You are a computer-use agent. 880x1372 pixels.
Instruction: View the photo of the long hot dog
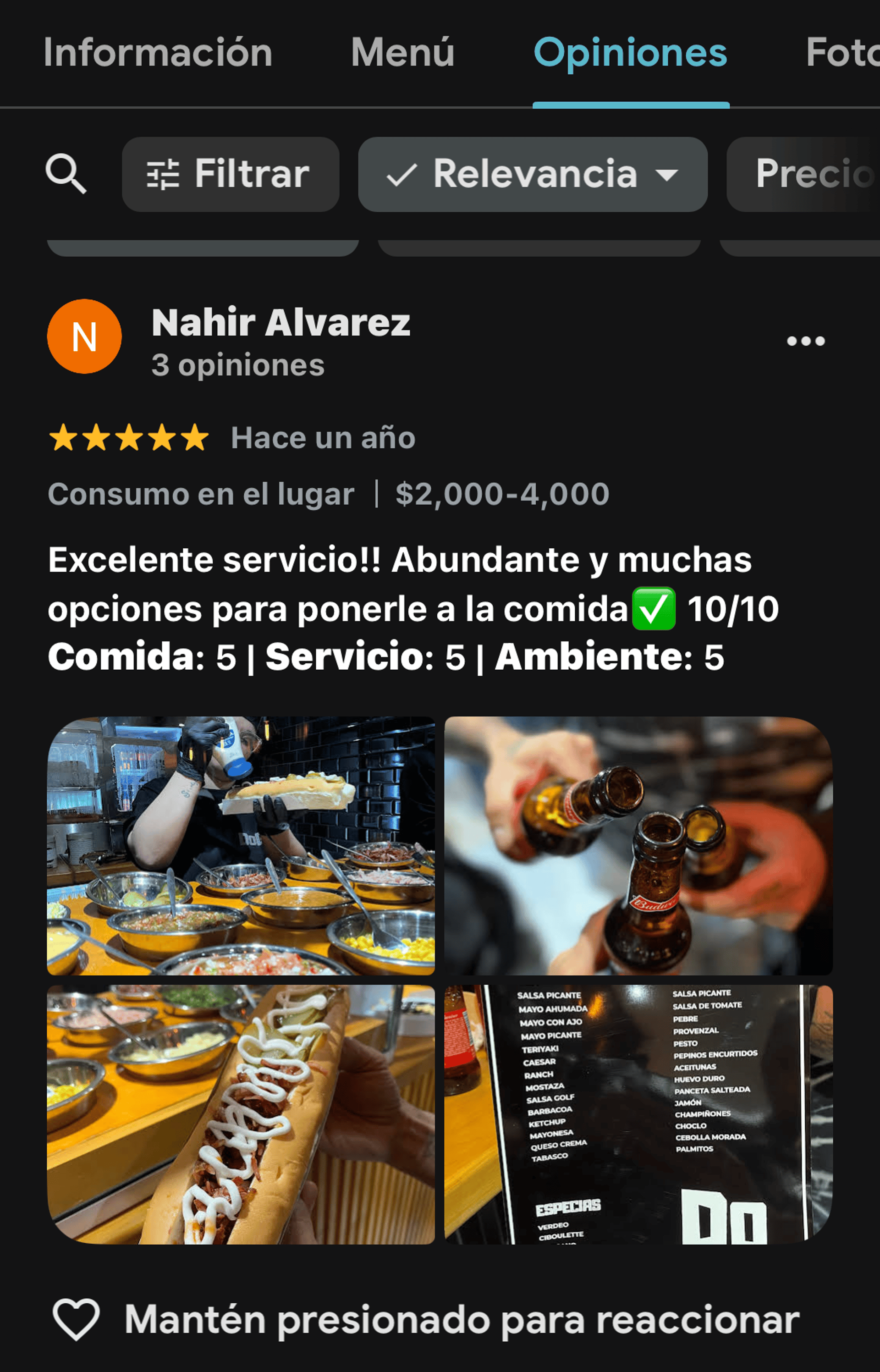241,1114
